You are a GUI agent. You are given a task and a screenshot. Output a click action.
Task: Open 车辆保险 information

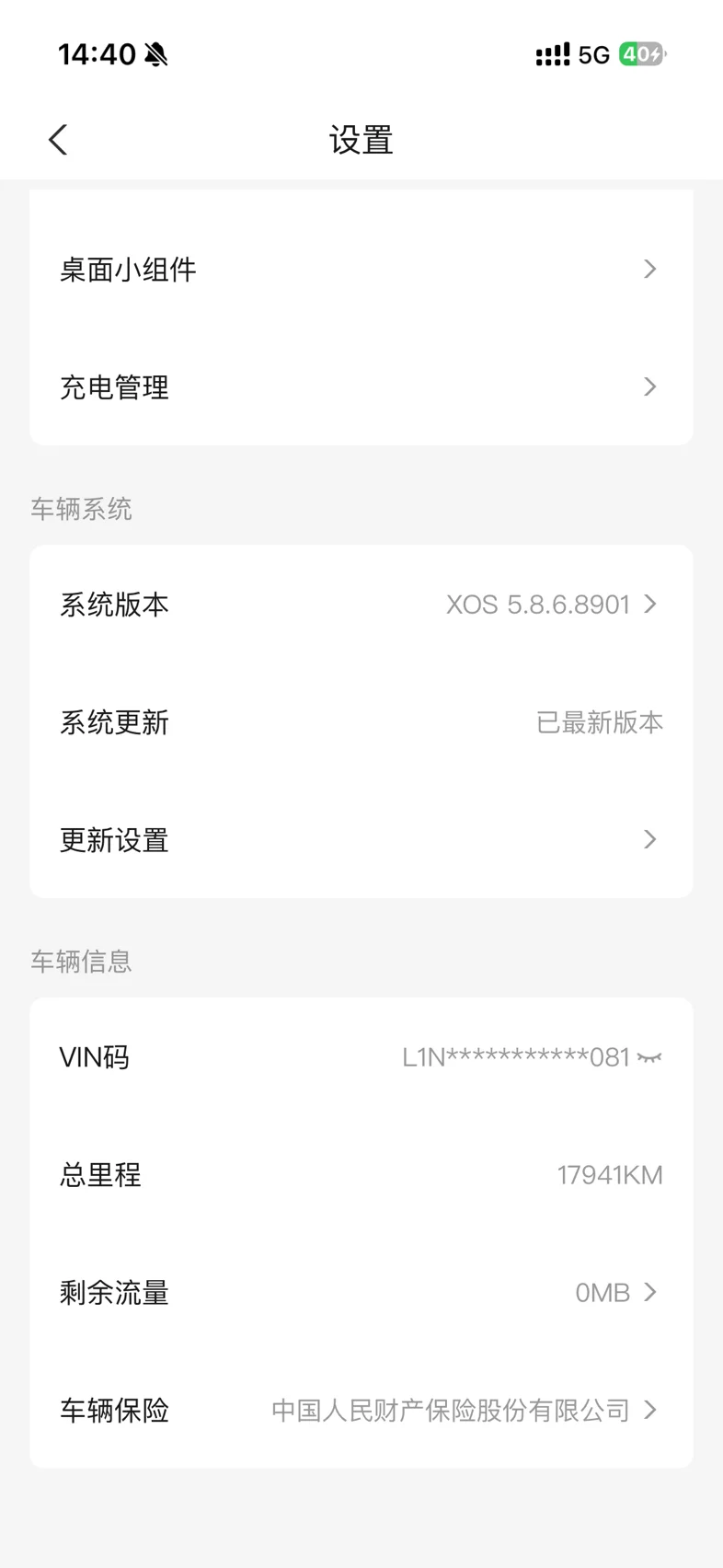point(361,1411)
